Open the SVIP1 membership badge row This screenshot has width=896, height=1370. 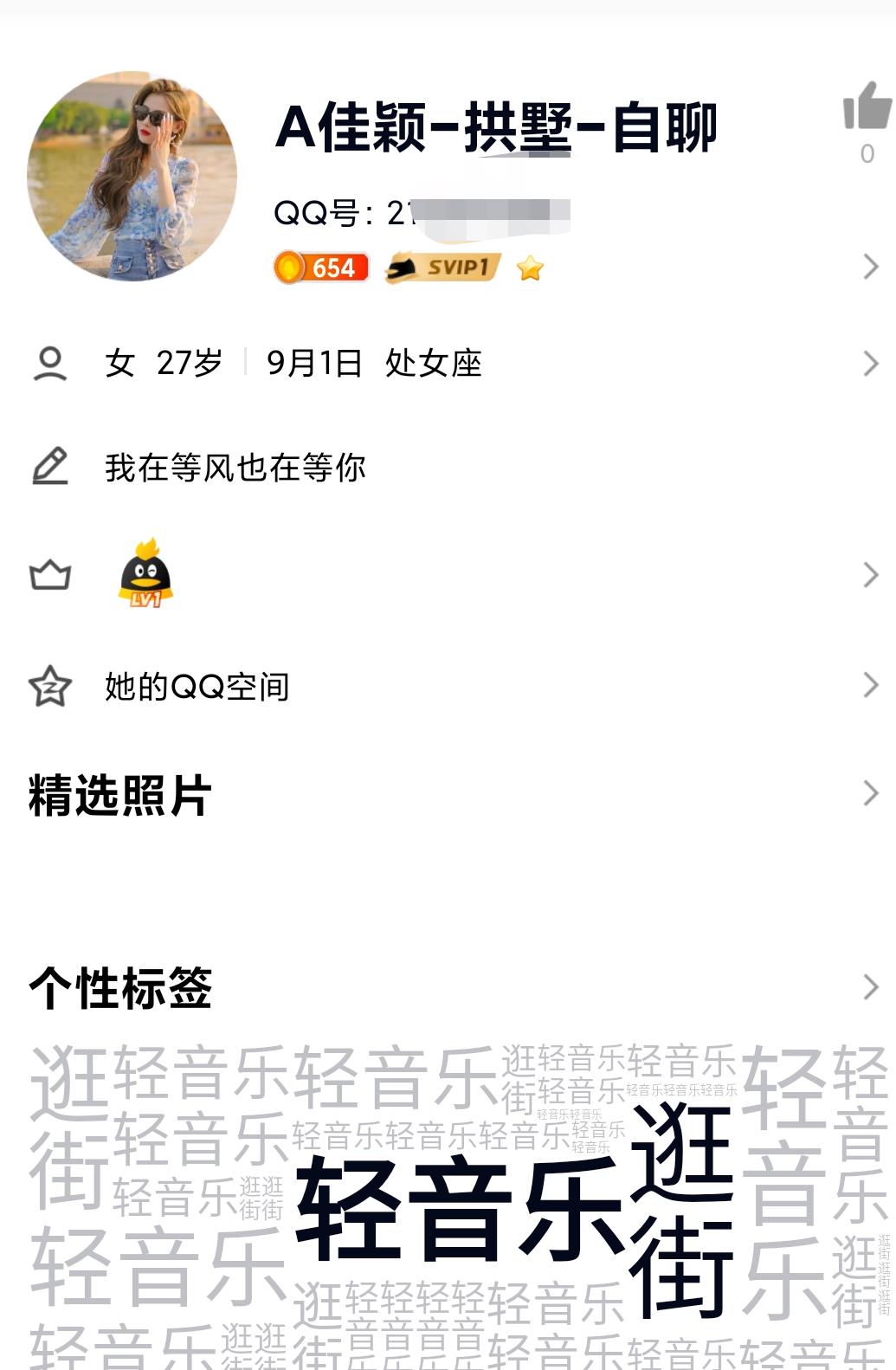click(443, 267)
